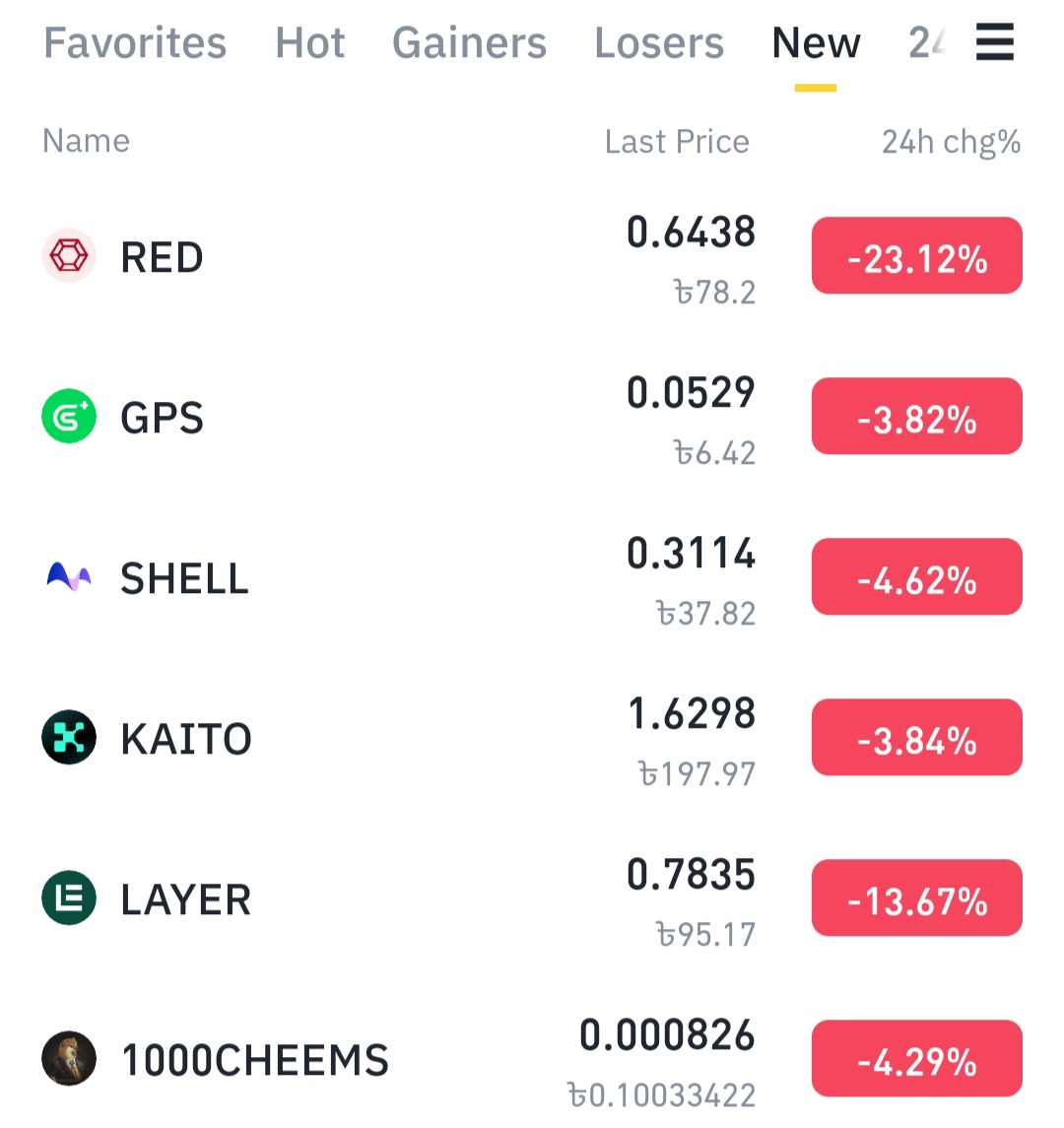
Task: View SHELL market details
Action: click(532, 577)
